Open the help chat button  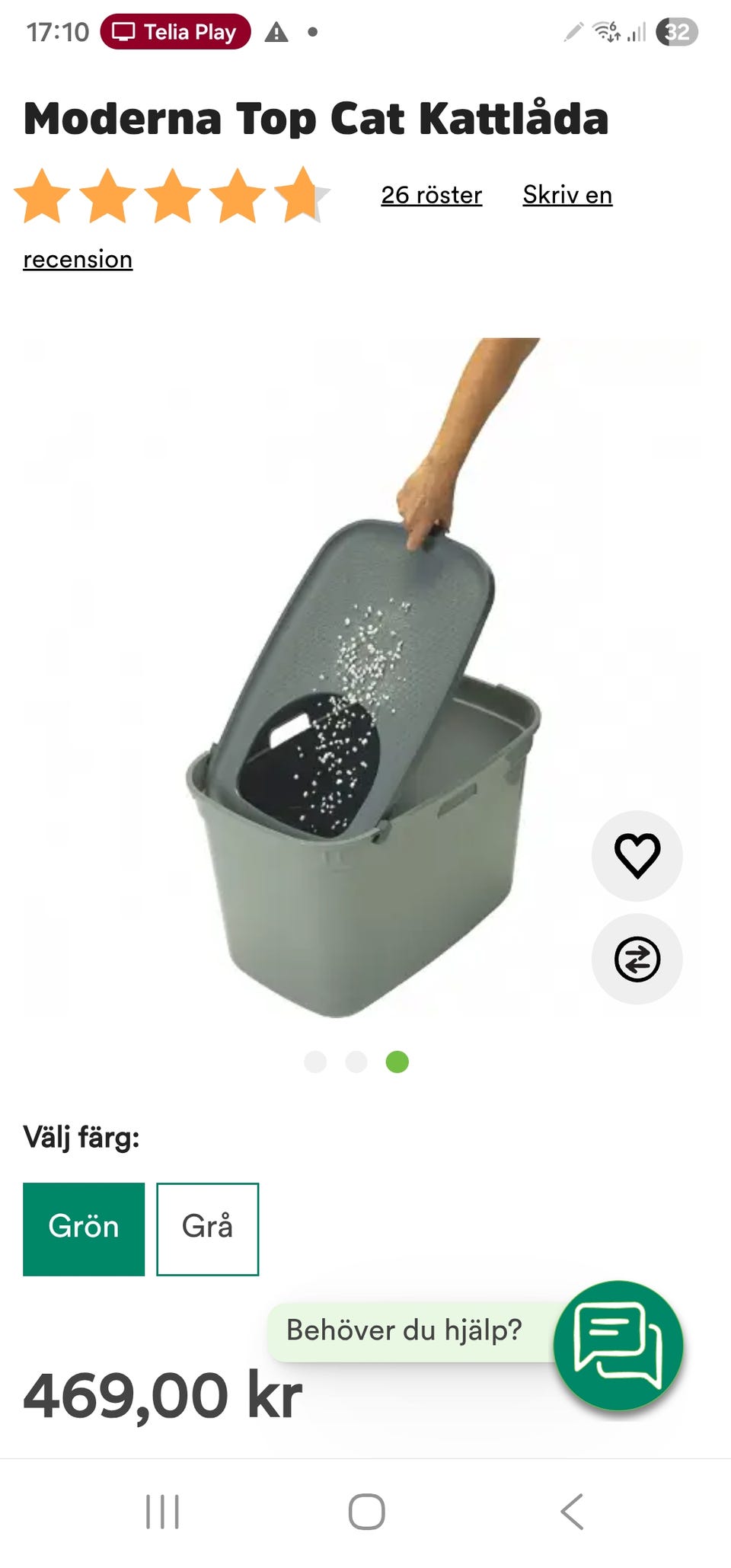coord(618,1345)
